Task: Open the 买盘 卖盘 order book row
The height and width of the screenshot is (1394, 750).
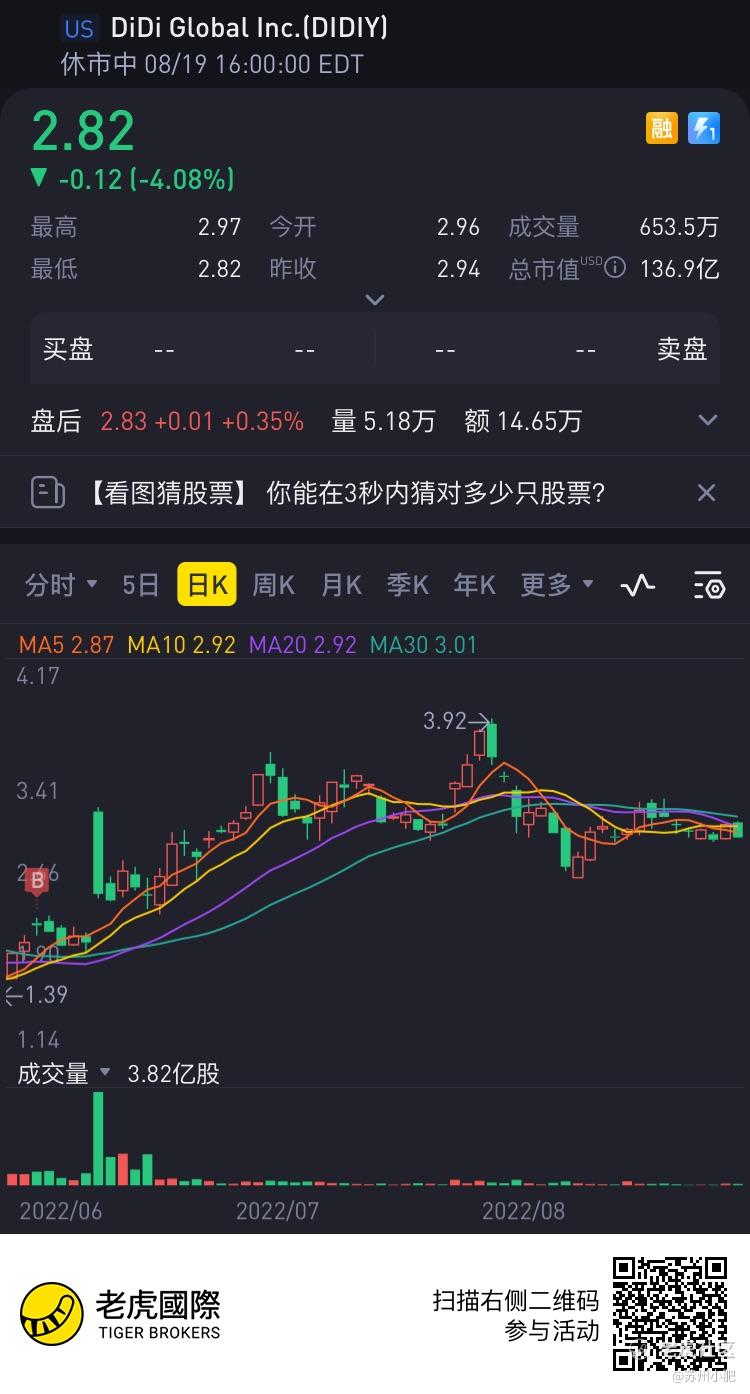Action: click(375, 349)
